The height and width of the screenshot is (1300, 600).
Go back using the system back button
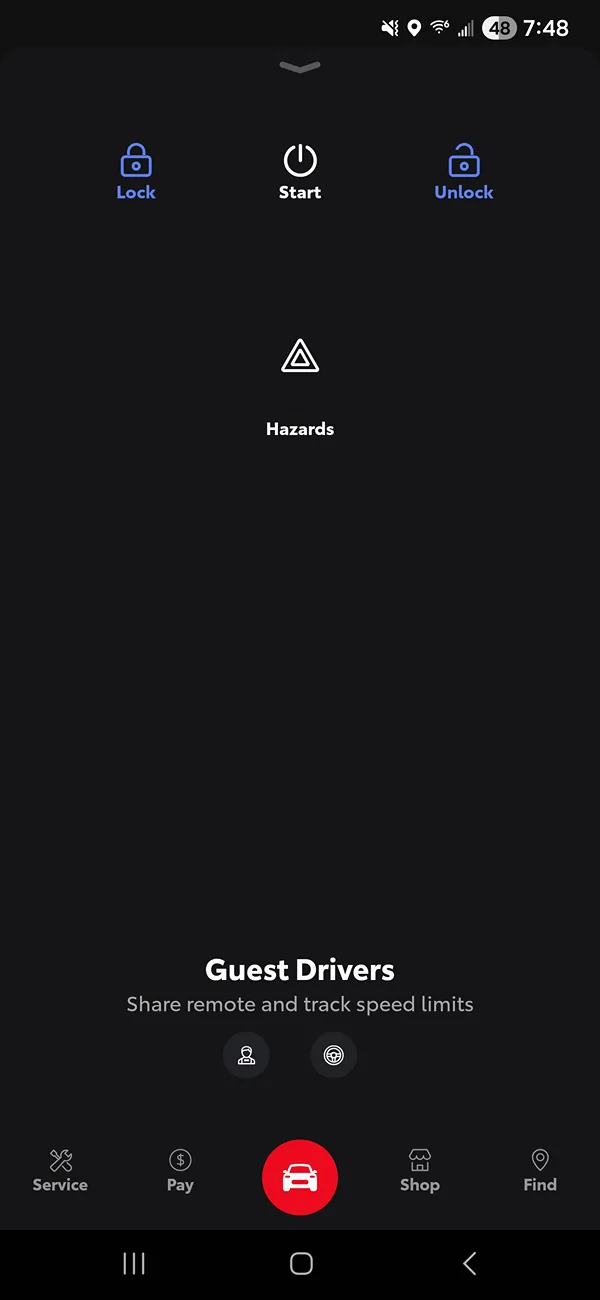[x=469, y=1263]
